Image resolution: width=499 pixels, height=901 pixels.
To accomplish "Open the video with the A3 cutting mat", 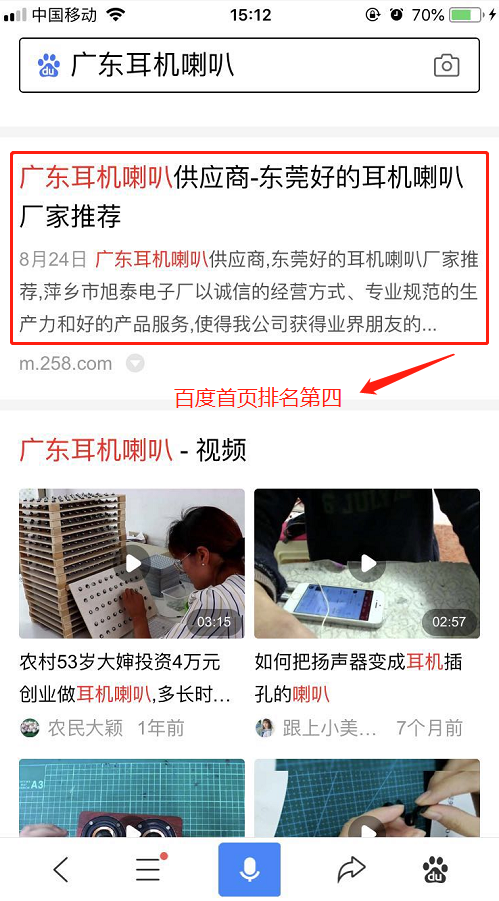I will 132,798.
